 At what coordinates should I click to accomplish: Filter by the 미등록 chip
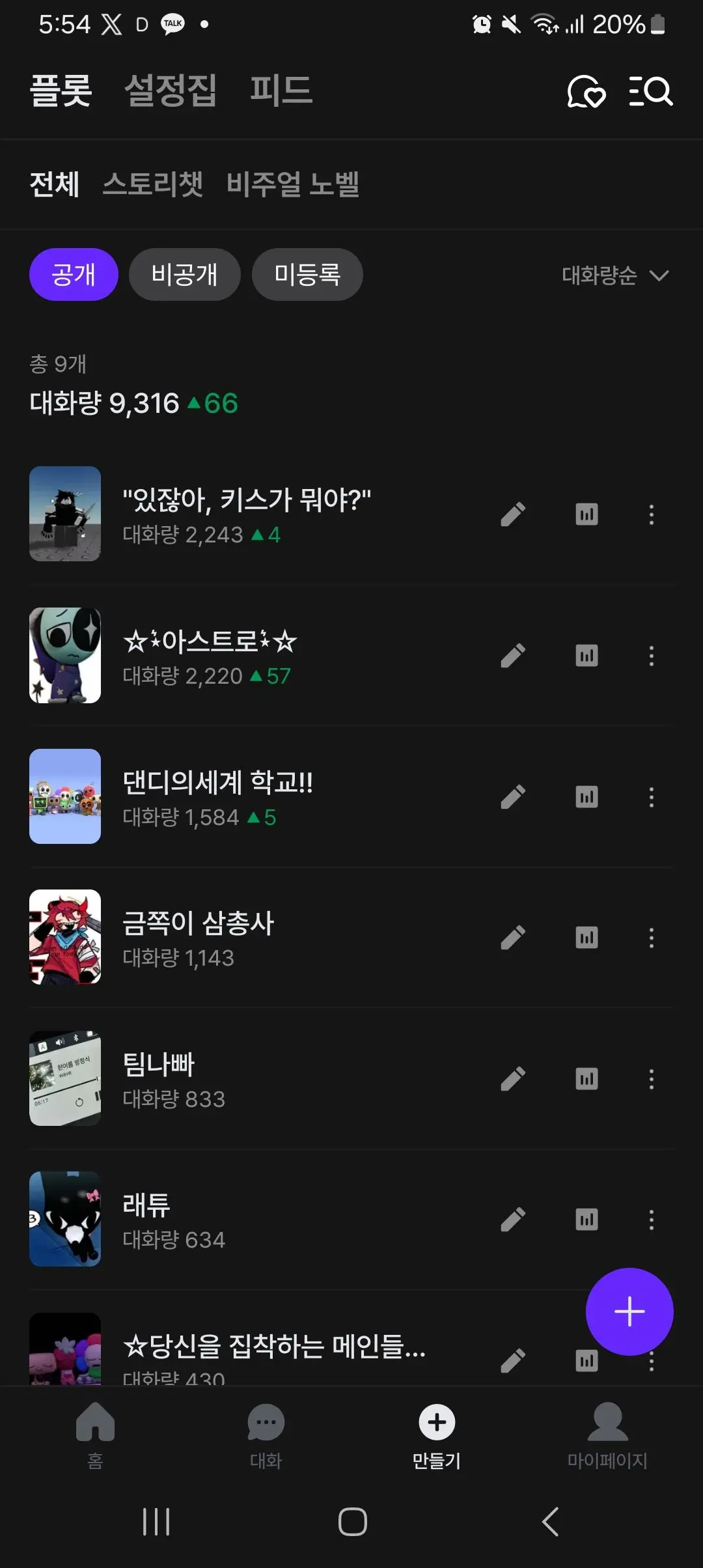point(307,274)
